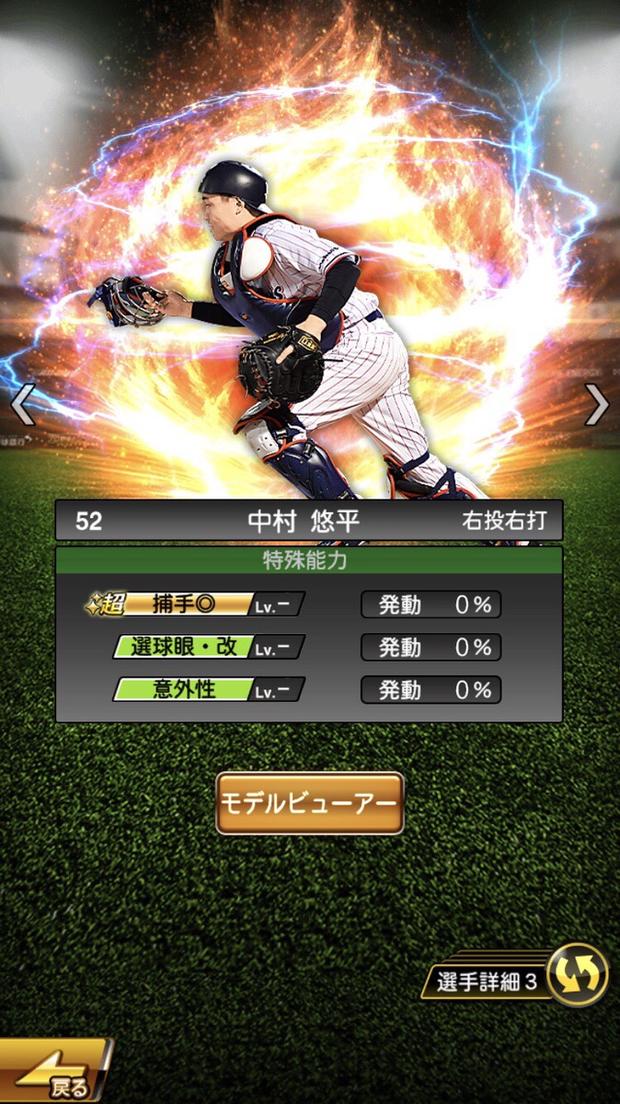The height and width of the screenshot is (1104, 620).
Task: Go to the next player with right arrow
Action: coord(597,405)
